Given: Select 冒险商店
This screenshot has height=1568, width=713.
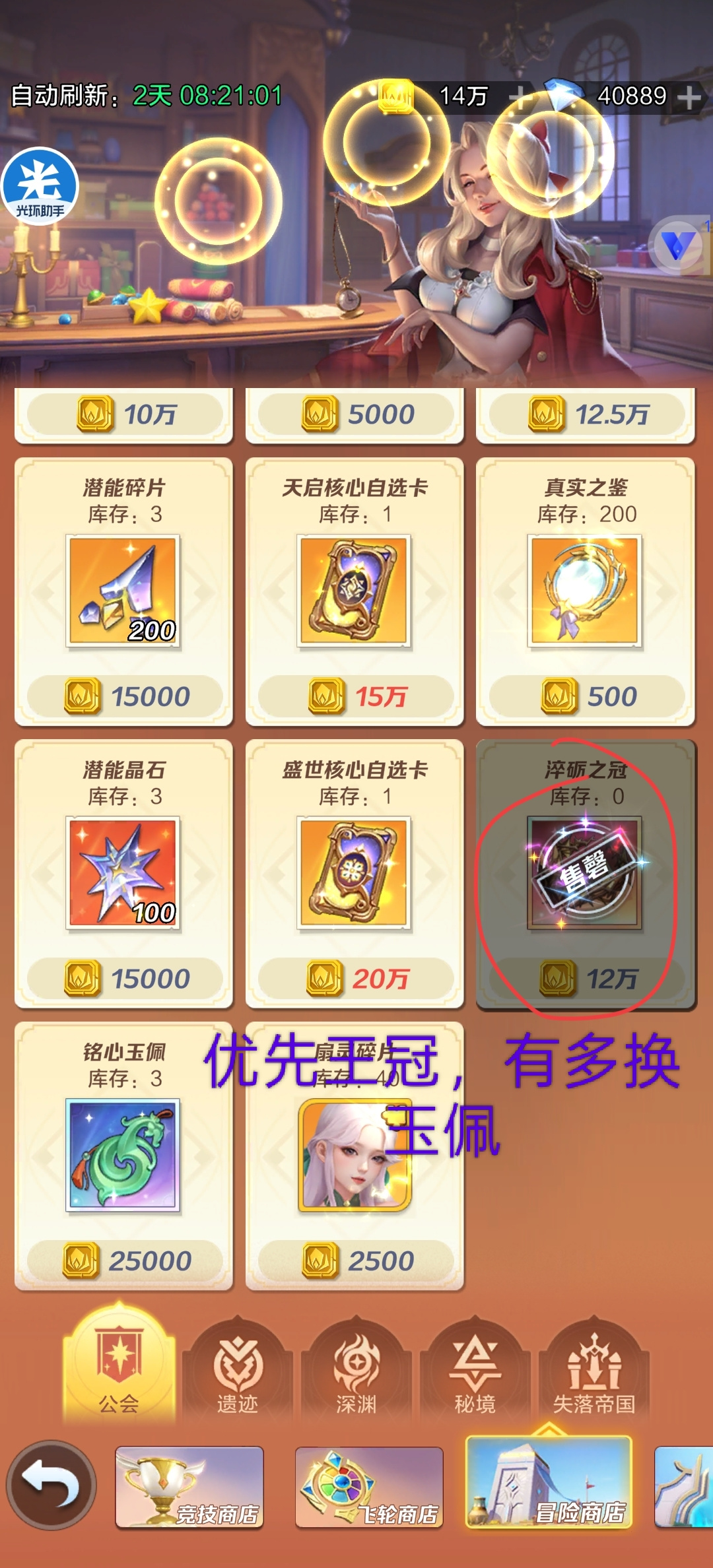Looking at the screenshot, I should tap(549, 1484).
